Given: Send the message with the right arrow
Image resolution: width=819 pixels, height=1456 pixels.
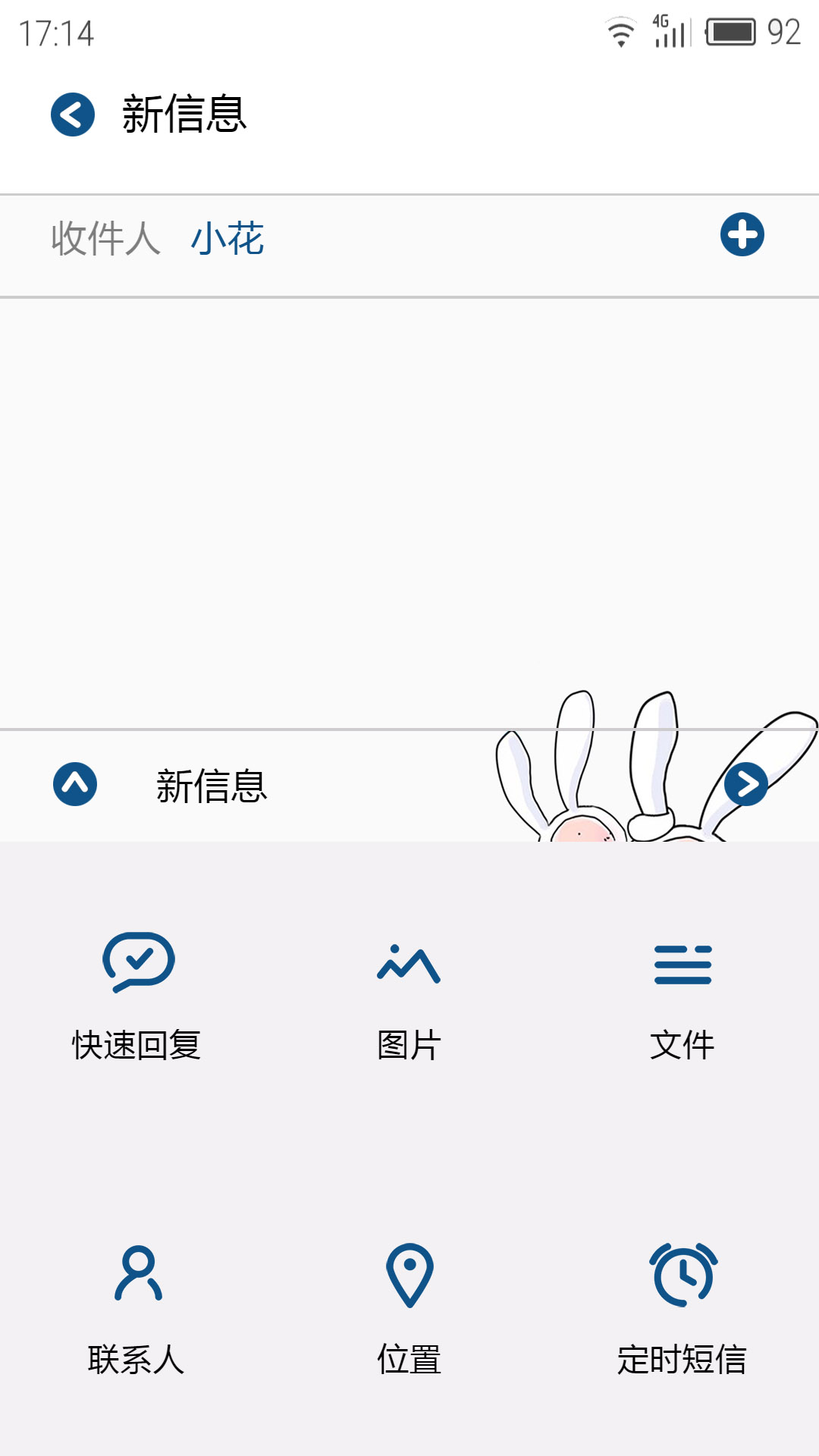Looking at the screenshot, I should 746,784.
